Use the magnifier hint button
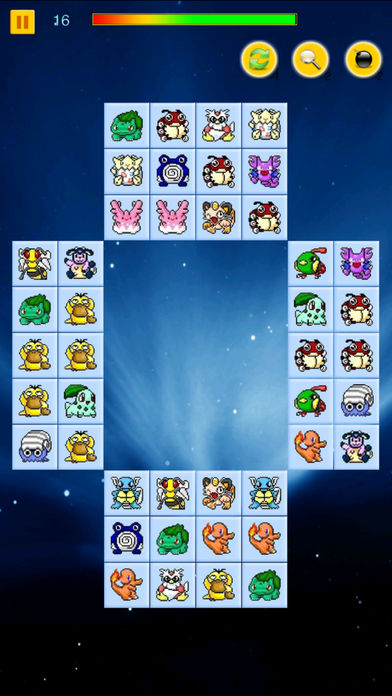Viewport: 392px width, 696px height. coord(311,59)
